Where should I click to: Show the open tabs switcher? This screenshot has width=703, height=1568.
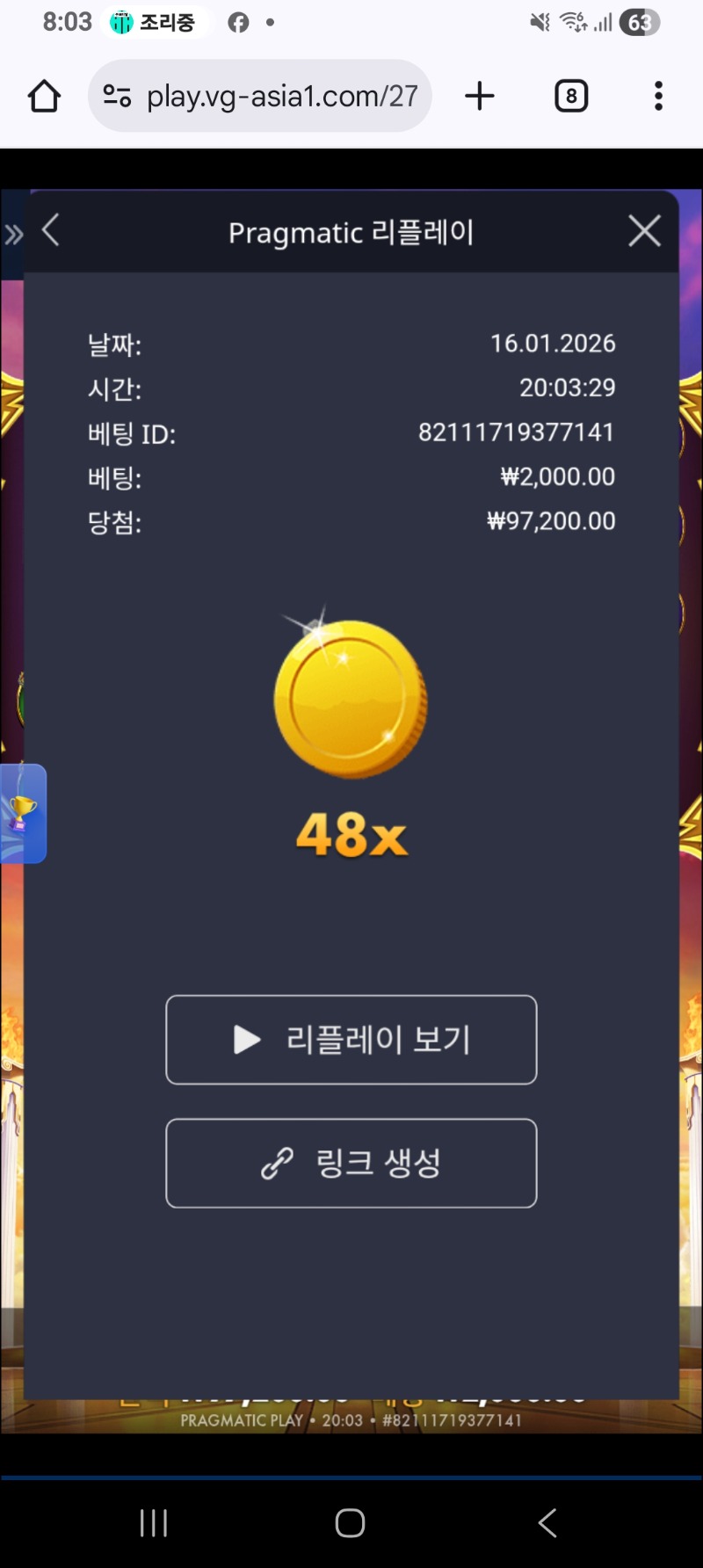tap(571, 96)
